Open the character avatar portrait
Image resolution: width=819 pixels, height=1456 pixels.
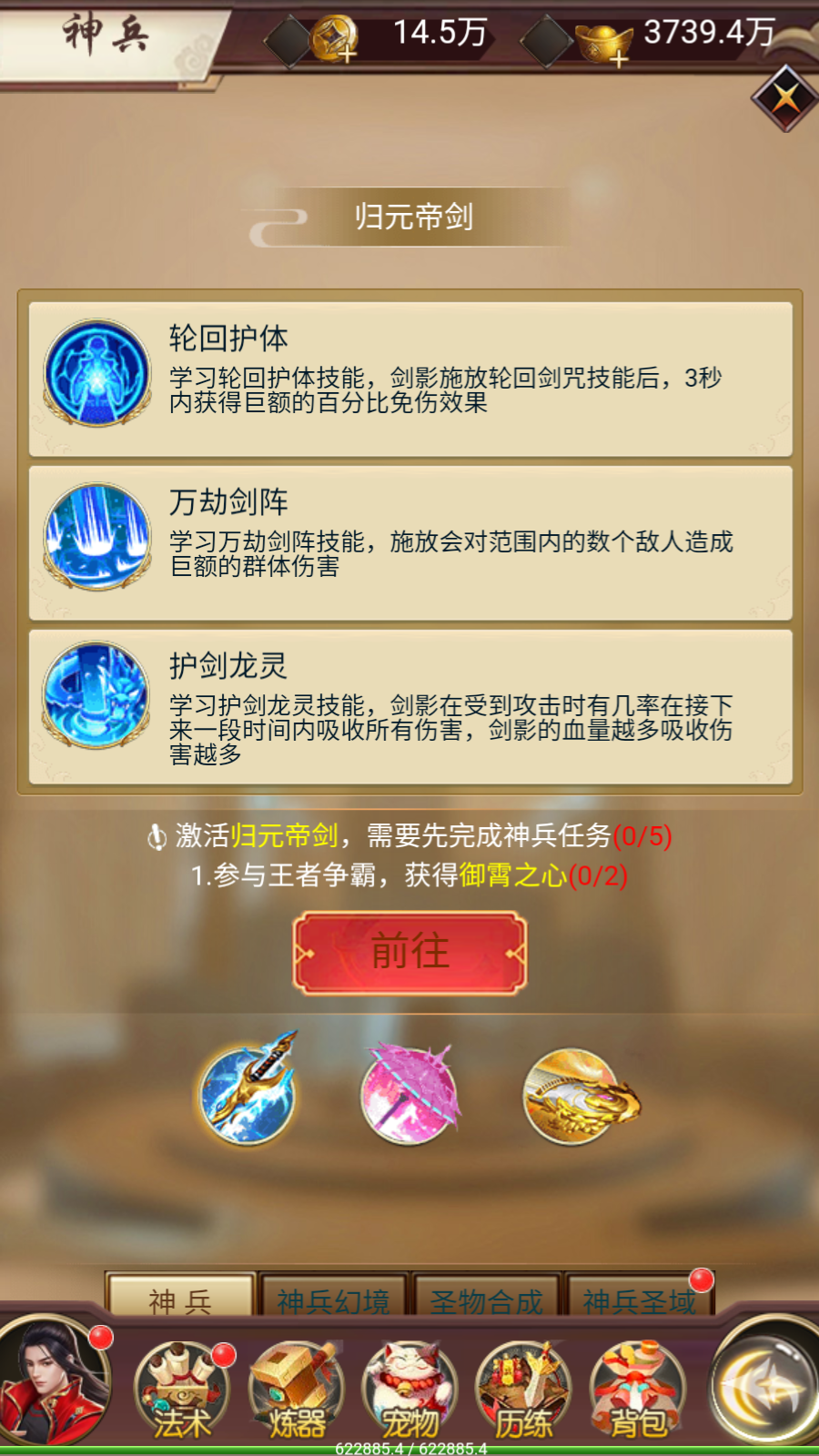click(x=53, y=1381)
